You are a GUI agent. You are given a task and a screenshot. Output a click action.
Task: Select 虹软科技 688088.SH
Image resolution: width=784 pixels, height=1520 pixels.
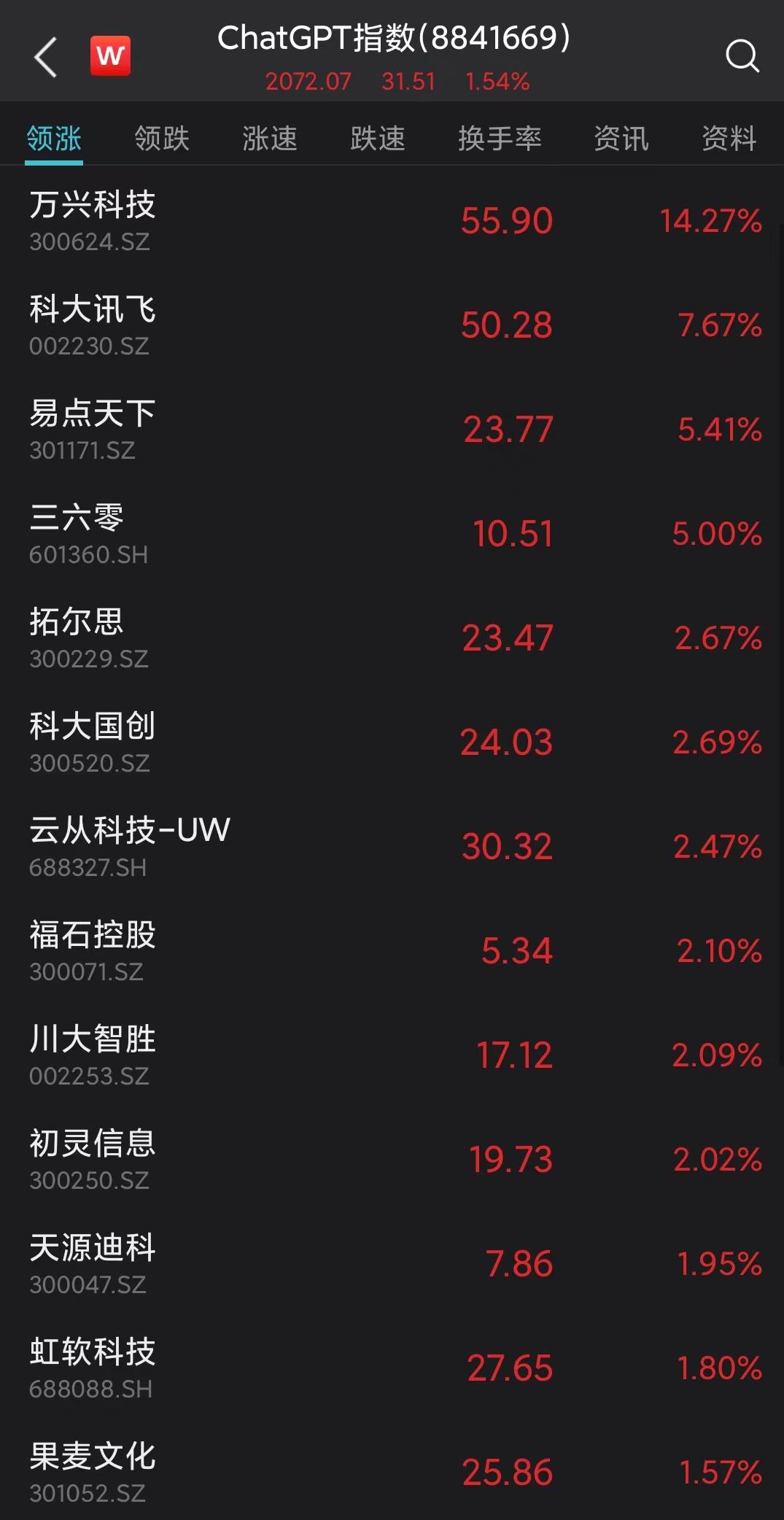(392, 1368)
